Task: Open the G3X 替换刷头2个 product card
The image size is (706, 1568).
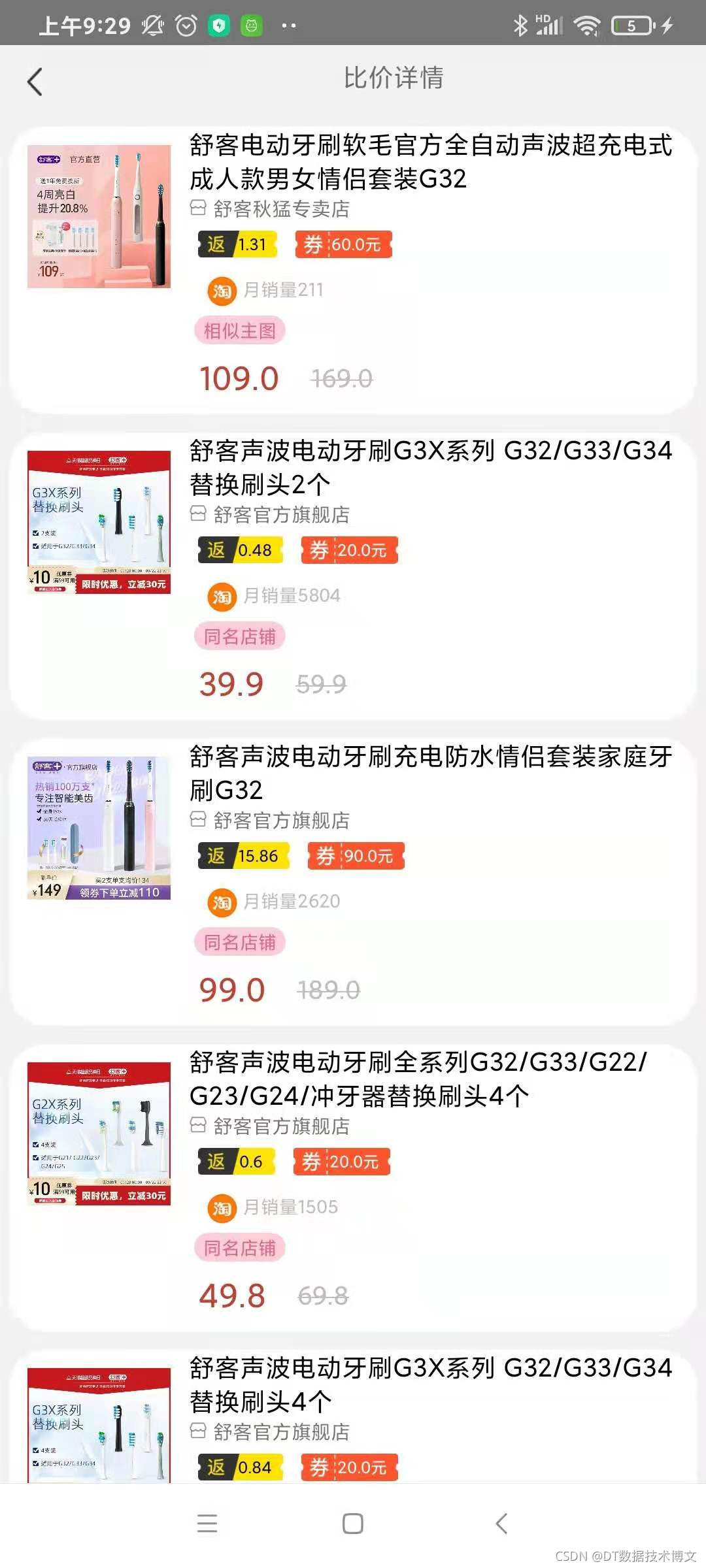Action: click(430, 468)
